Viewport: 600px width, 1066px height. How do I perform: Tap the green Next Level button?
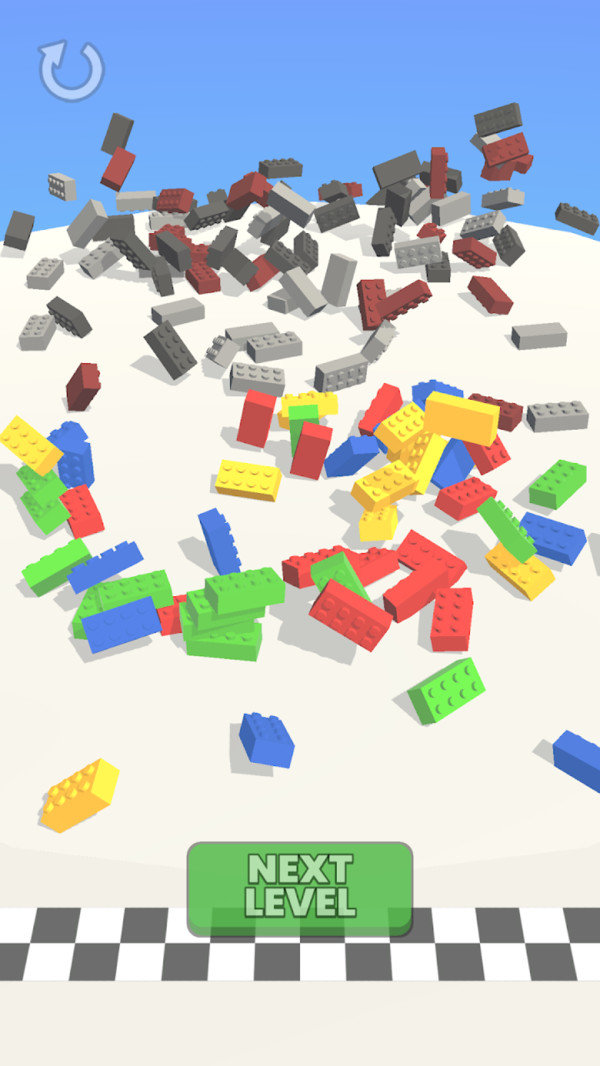[300, 887]
